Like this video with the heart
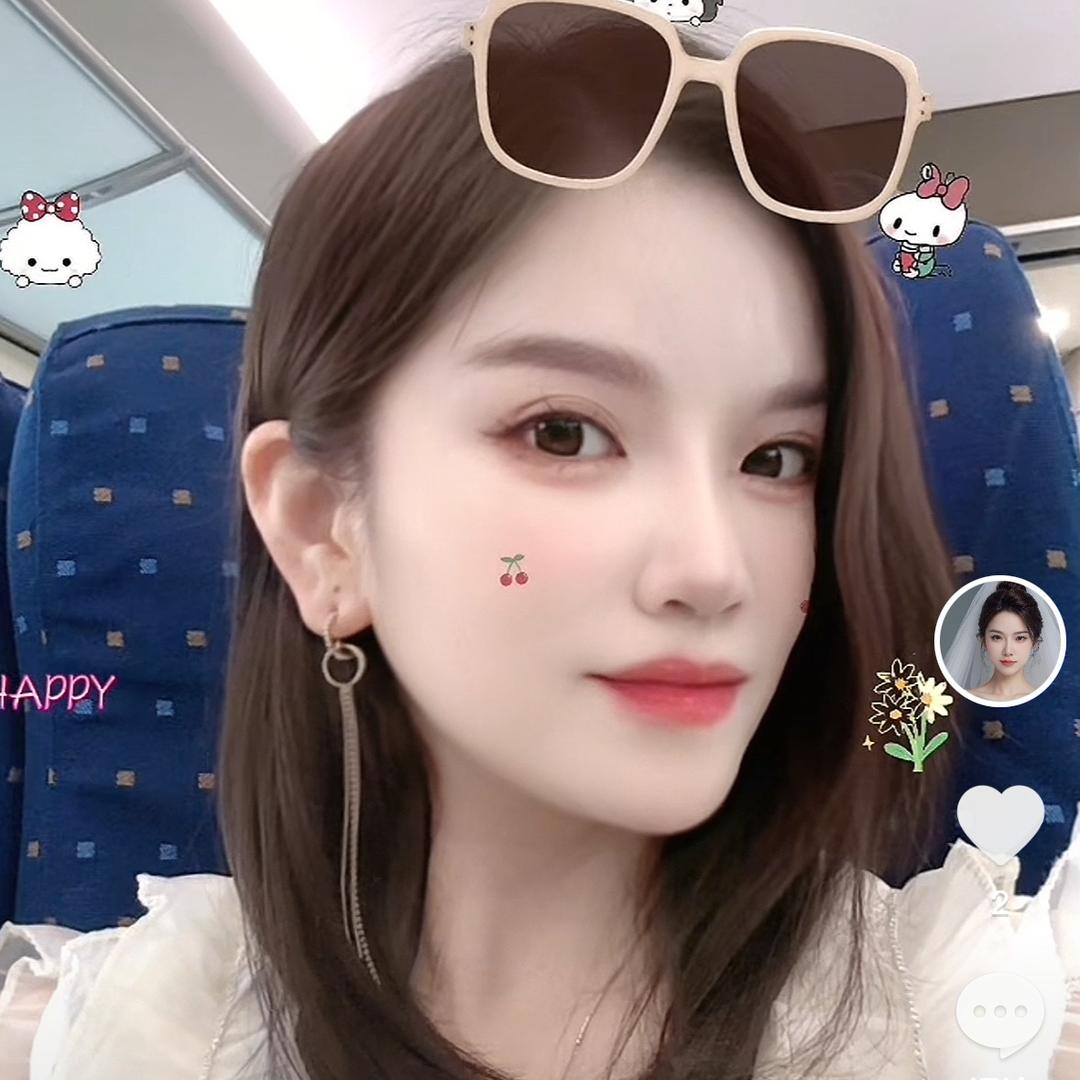The height and width of the screenshot is (1080, 1080). [1001, 823]
